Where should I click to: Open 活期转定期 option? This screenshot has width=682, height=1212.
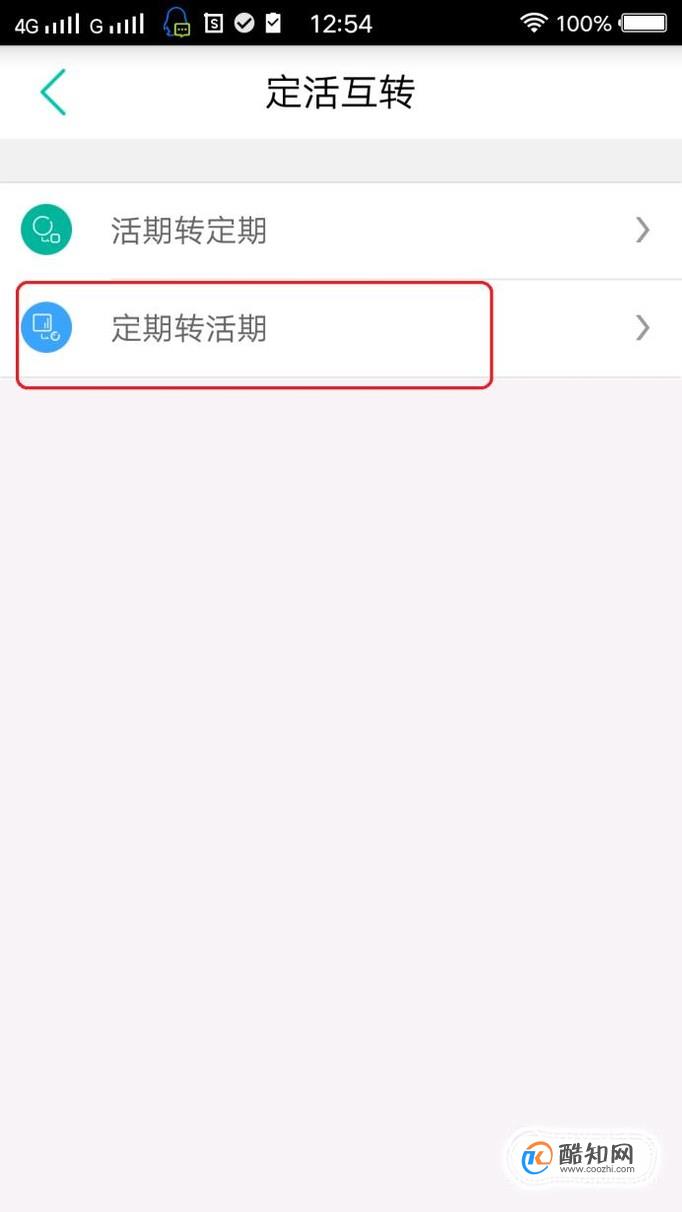[x=341, y=231]
